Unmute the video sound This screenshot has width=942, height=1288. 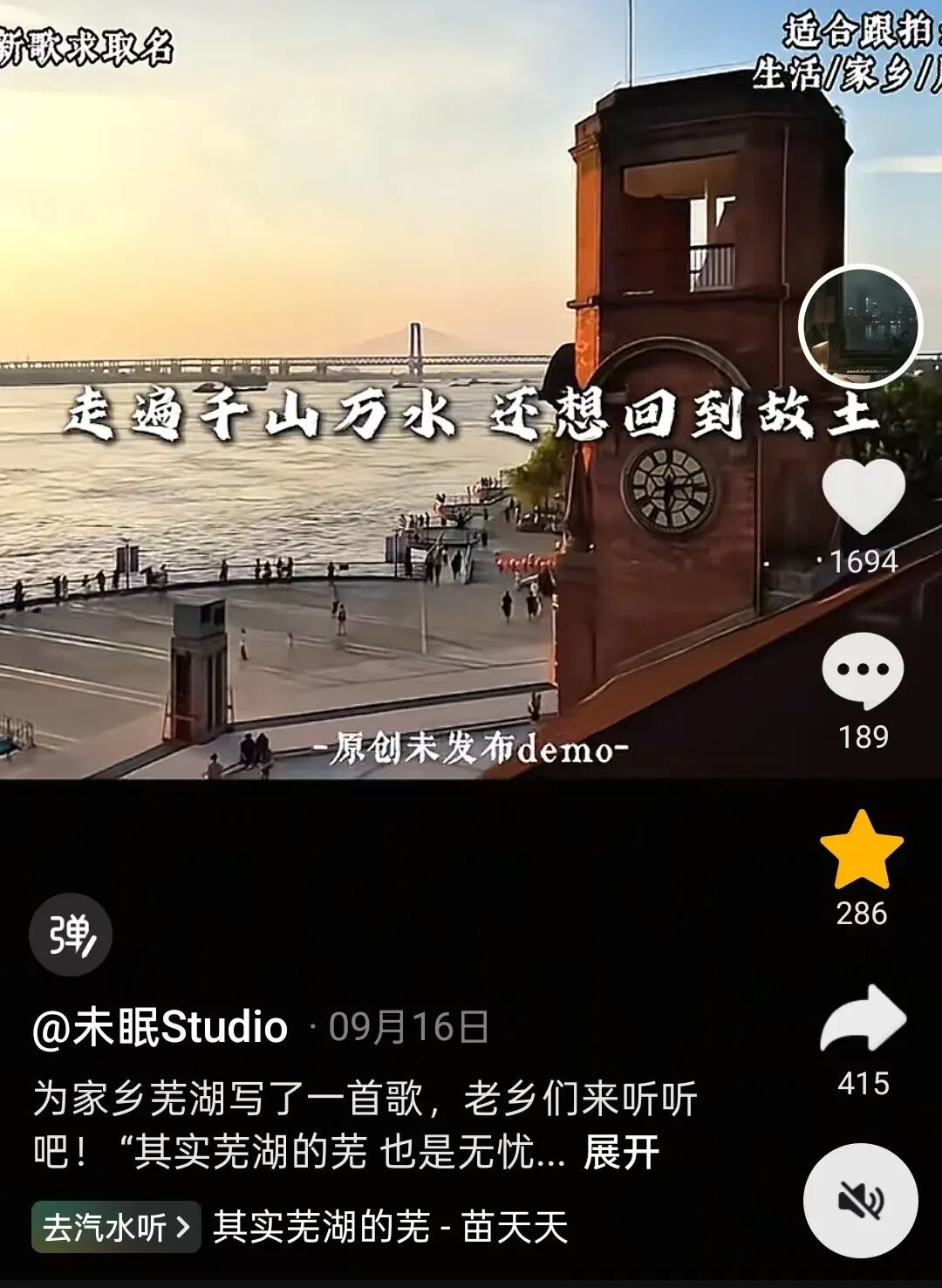861,1201
